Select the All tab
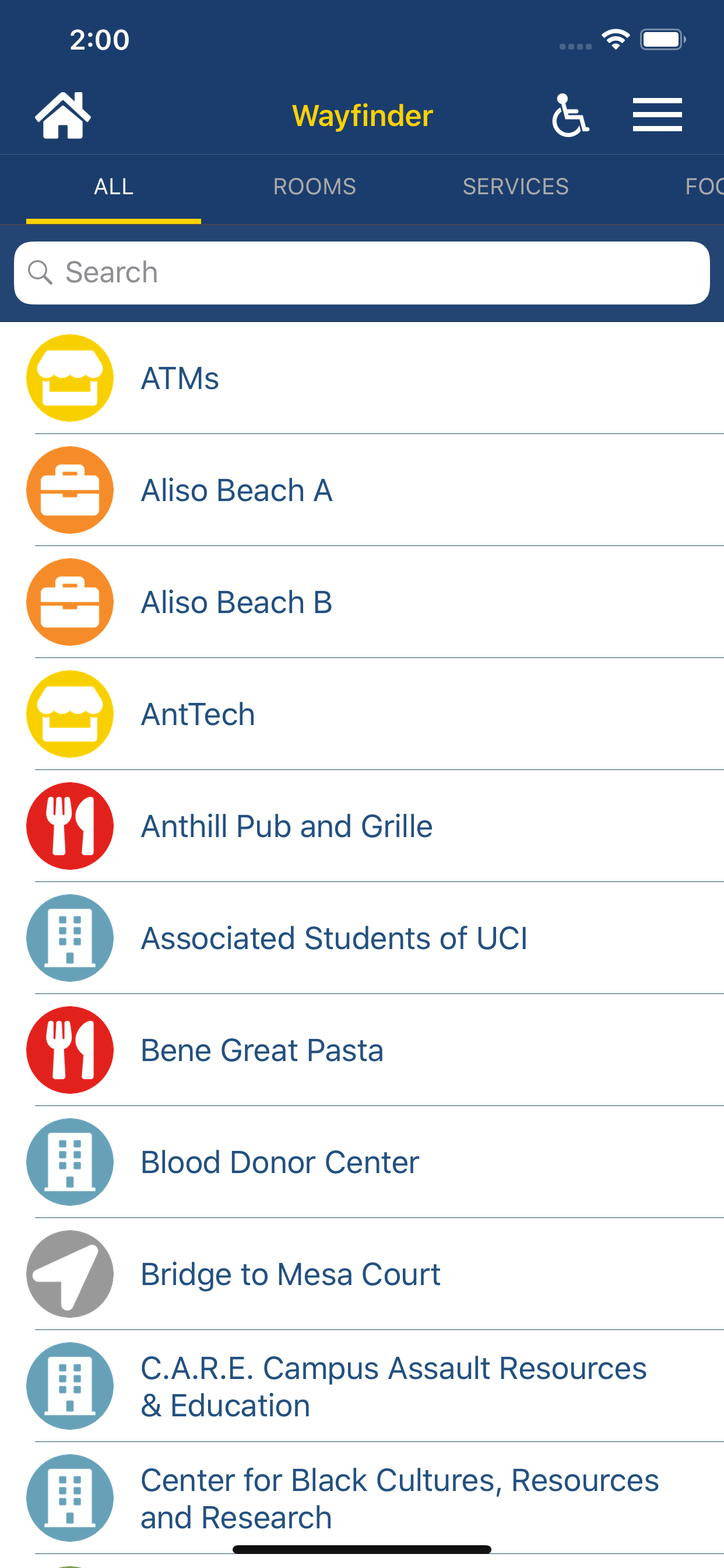Viewport: 724px width, 1568px height. pyautogui.click(x=114, y=186)
